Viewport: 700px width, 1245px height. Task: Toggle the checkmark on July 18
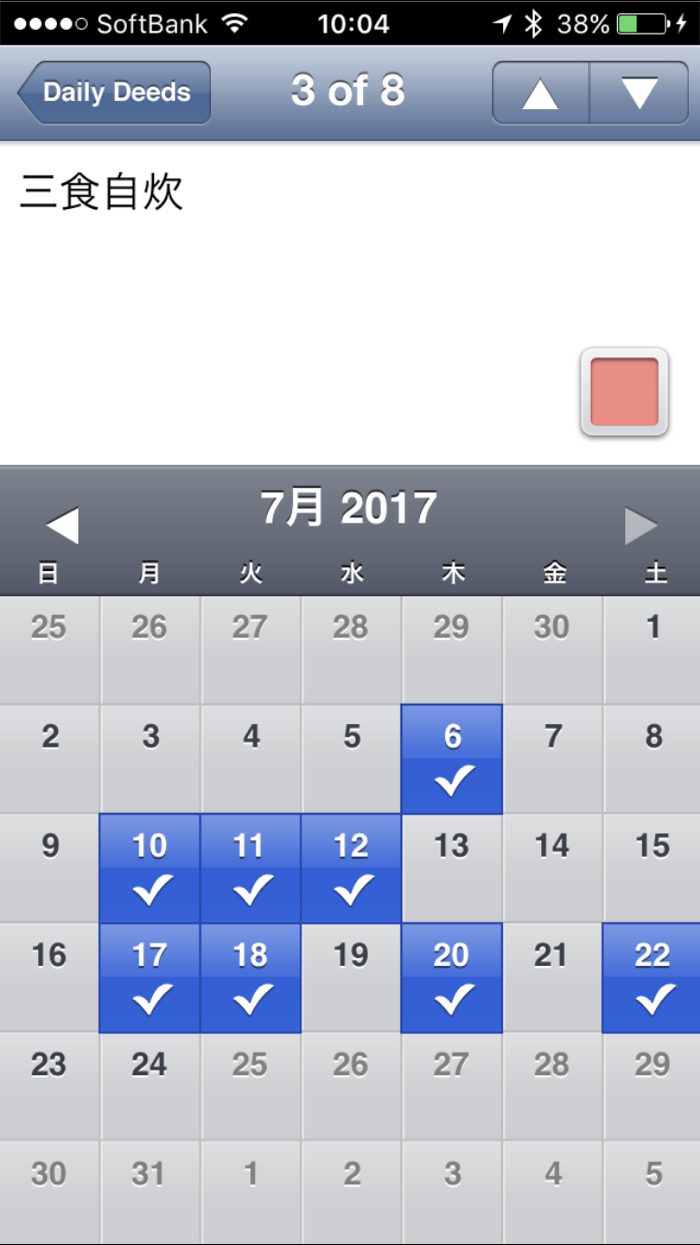tap(250, 977)
